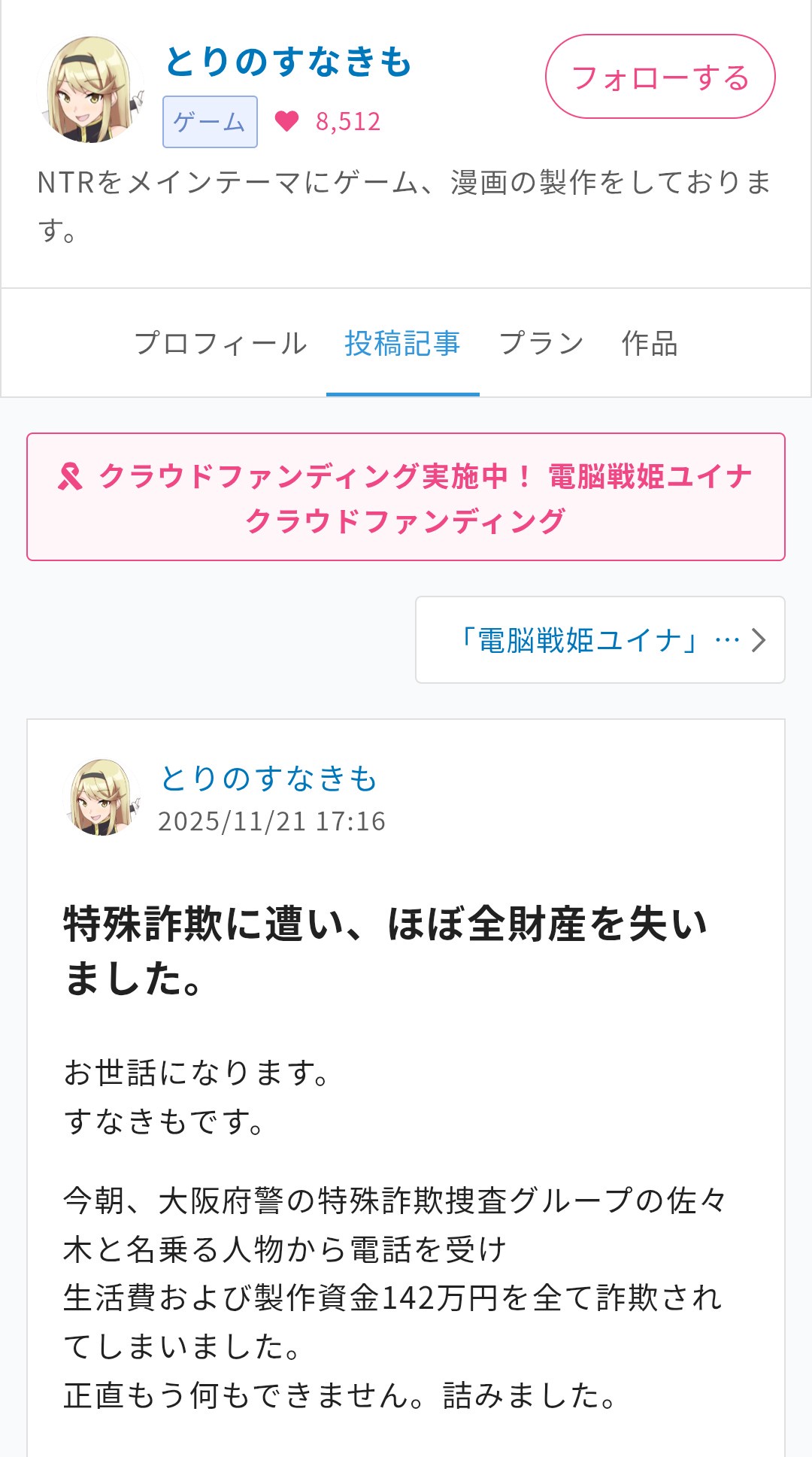812x1457 pixels.
Task: Tap the author avatar in the post
Action: [103, 797]
